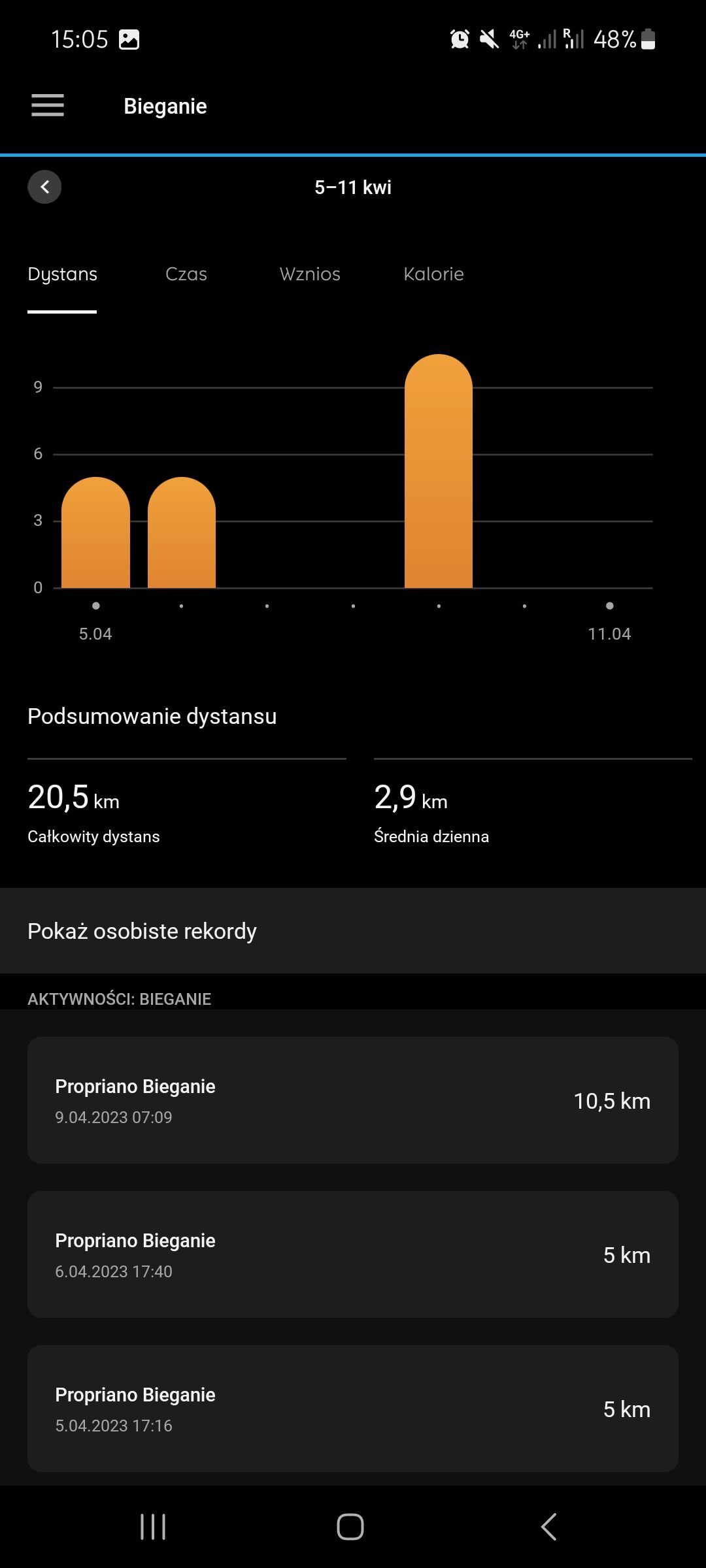The width and height of the screenshot is (706, 1568).
Task: Open Pokaż osobiste rekordy
Action: pos(353,931)
